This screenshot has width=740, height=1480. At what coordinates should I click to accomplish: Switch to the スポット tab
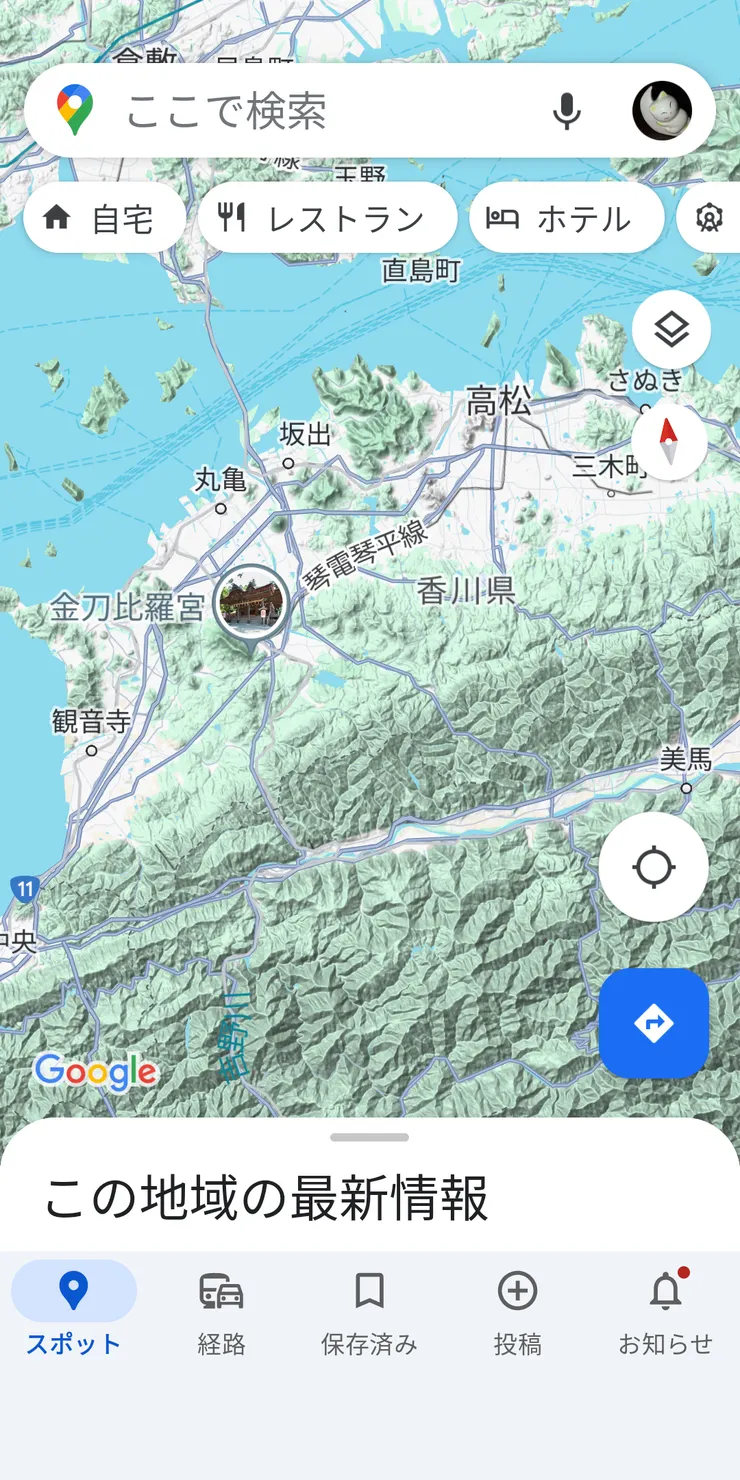(x=75, y=1310)
